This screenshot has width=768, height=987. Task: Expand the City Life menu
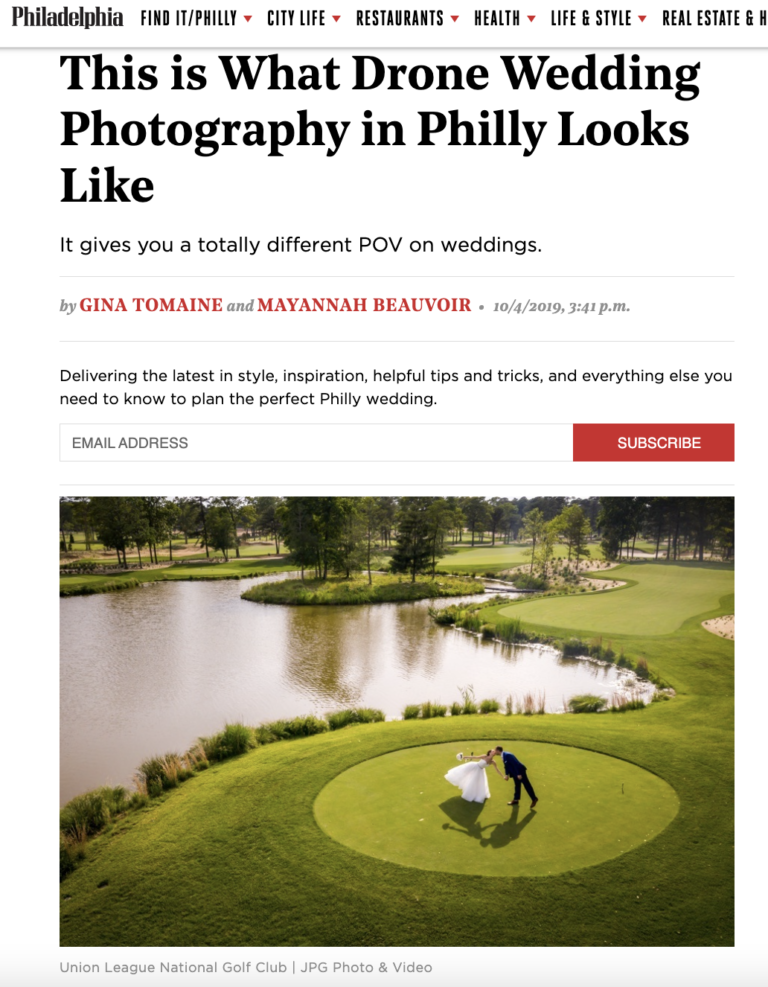click(x=303, y=18)
